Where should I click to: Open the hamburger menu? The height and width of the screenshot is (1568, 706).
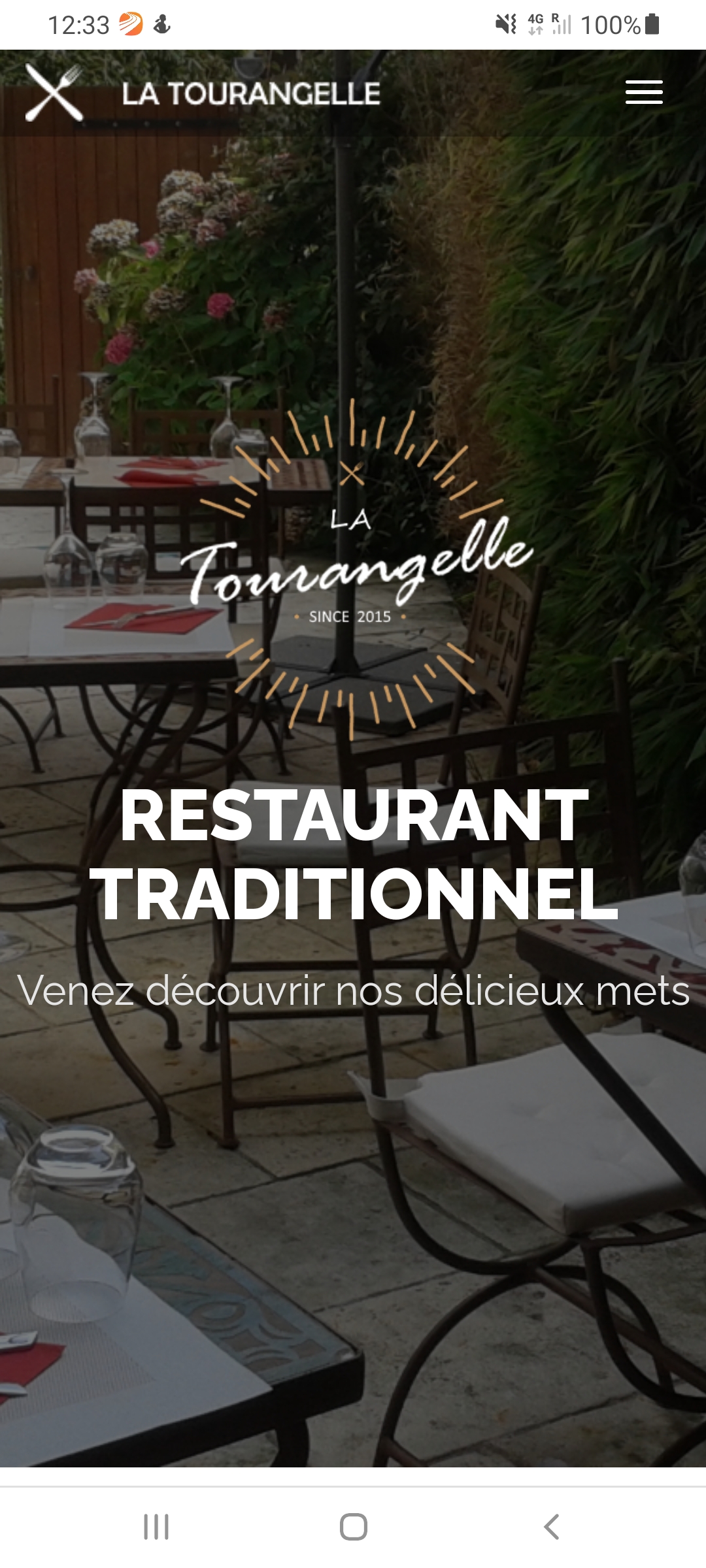644,92
